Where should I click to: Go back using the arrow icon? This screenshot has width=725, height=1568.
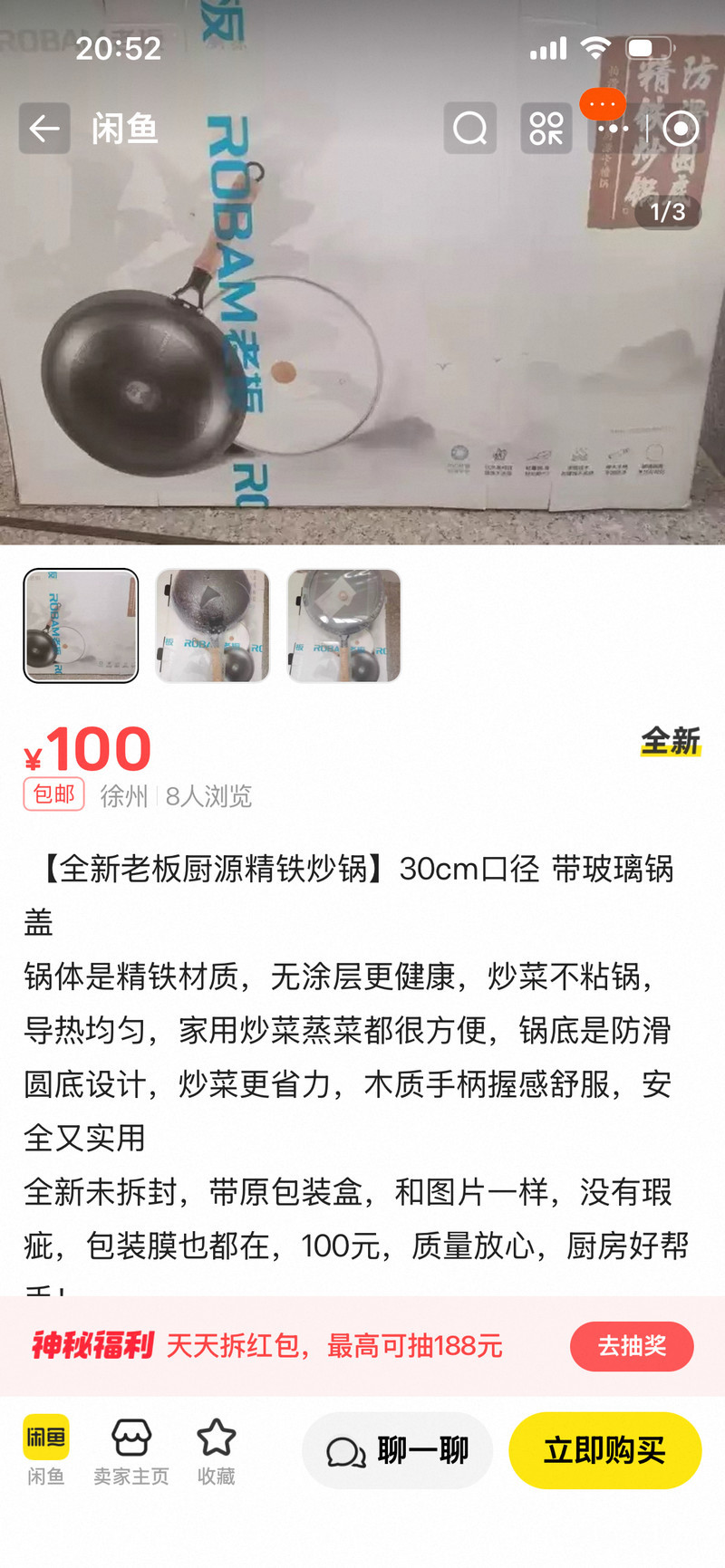[x=44, y=129]
